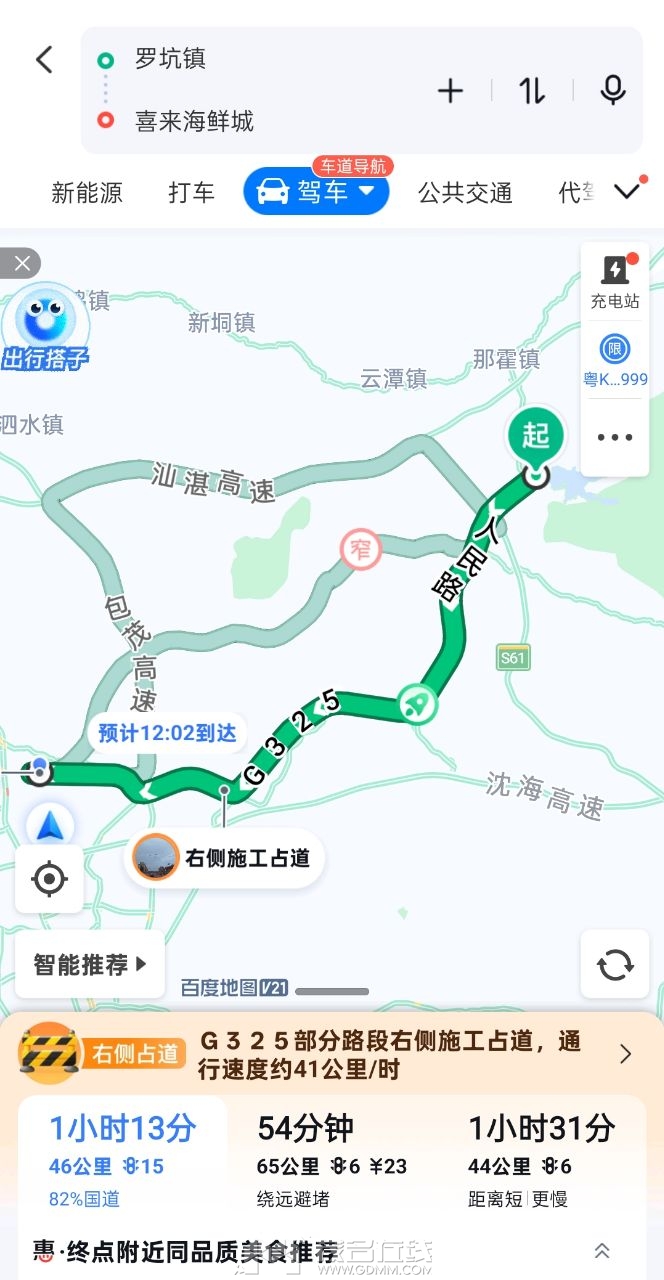The width and height of the screenshot is (664, 1280).
Task: Dismiss the 出行搭子 floating assistant
Action: pos(21,264)
